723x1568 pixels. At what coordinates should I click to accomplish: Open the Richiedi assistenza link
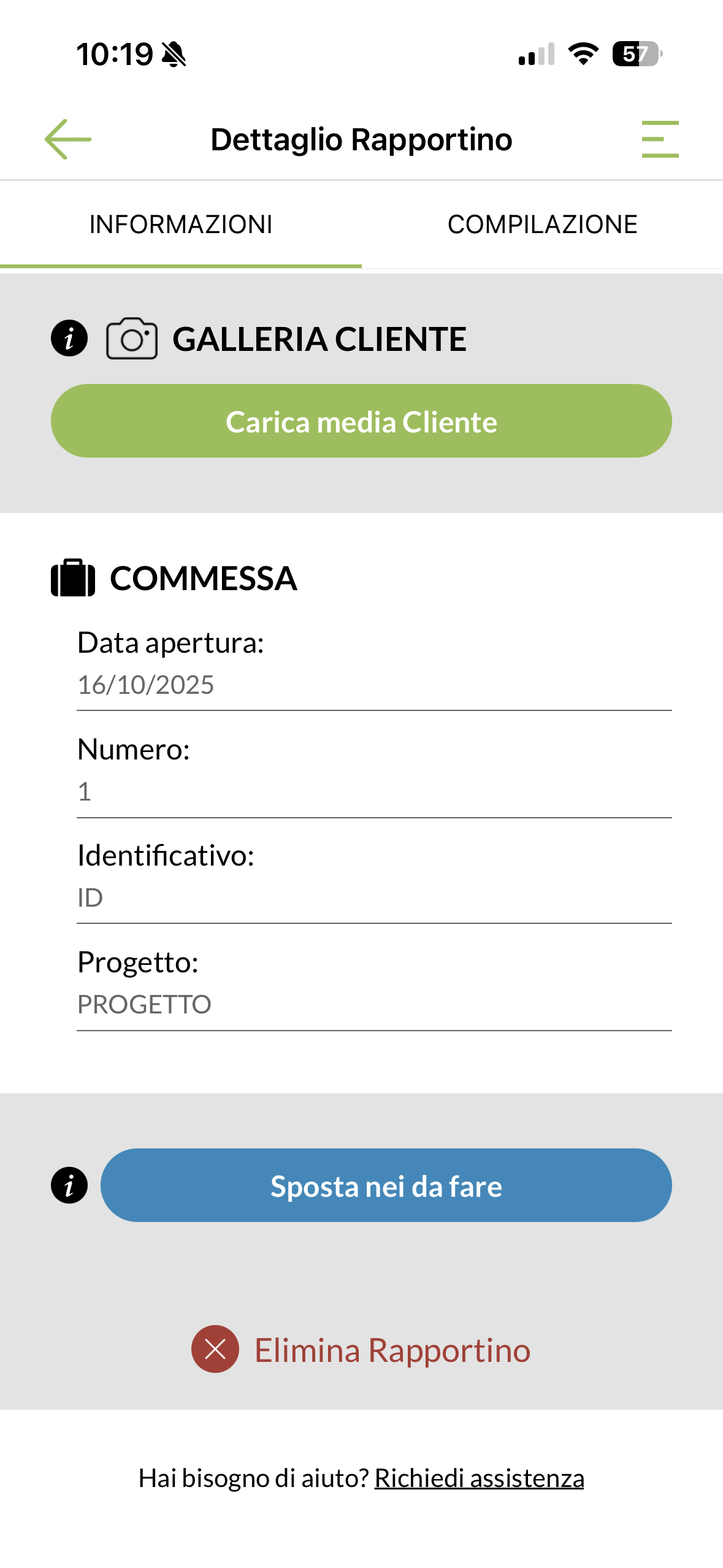(x=479, y=1478)
